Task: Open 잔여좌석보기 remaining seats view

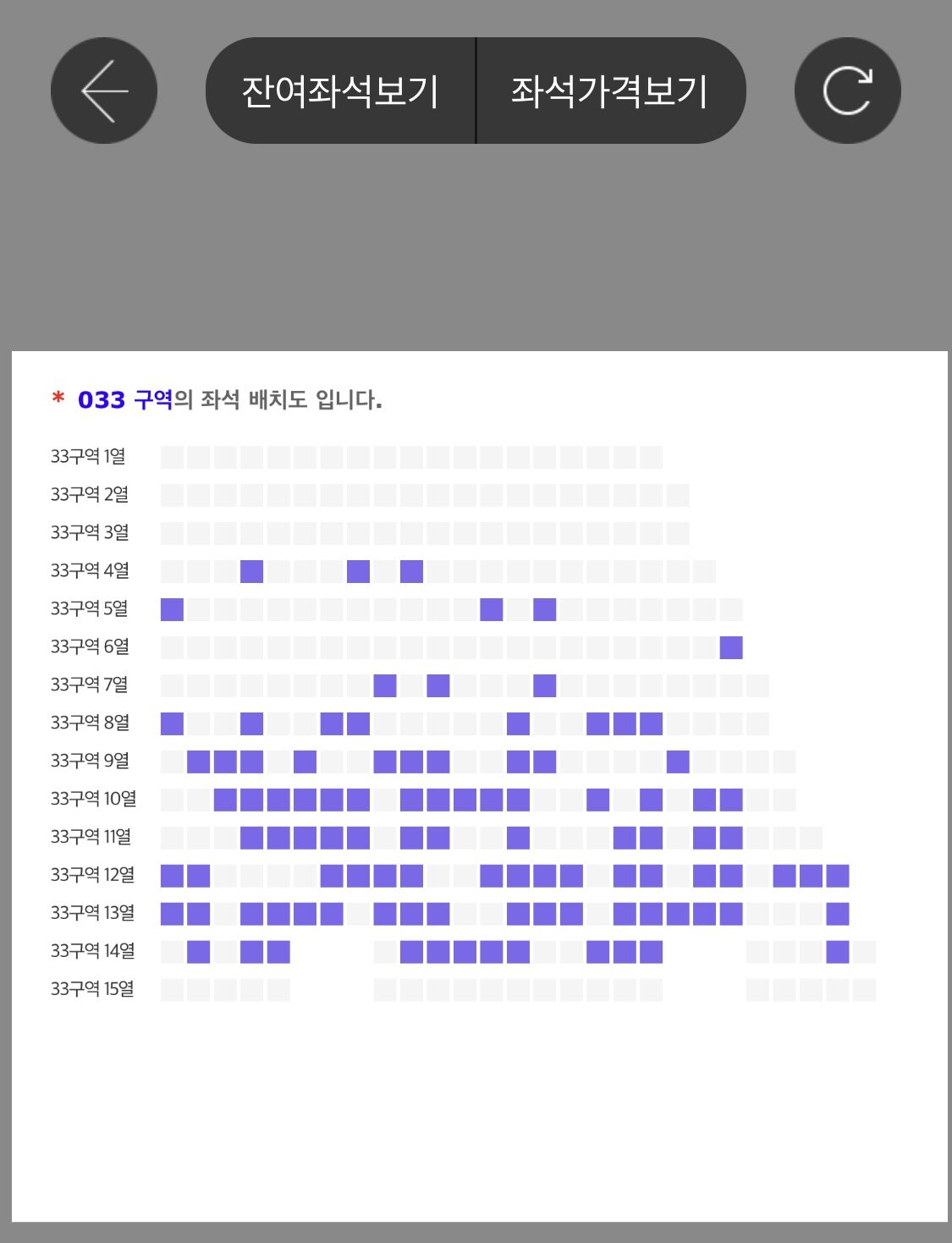Action: pos(340,91)
